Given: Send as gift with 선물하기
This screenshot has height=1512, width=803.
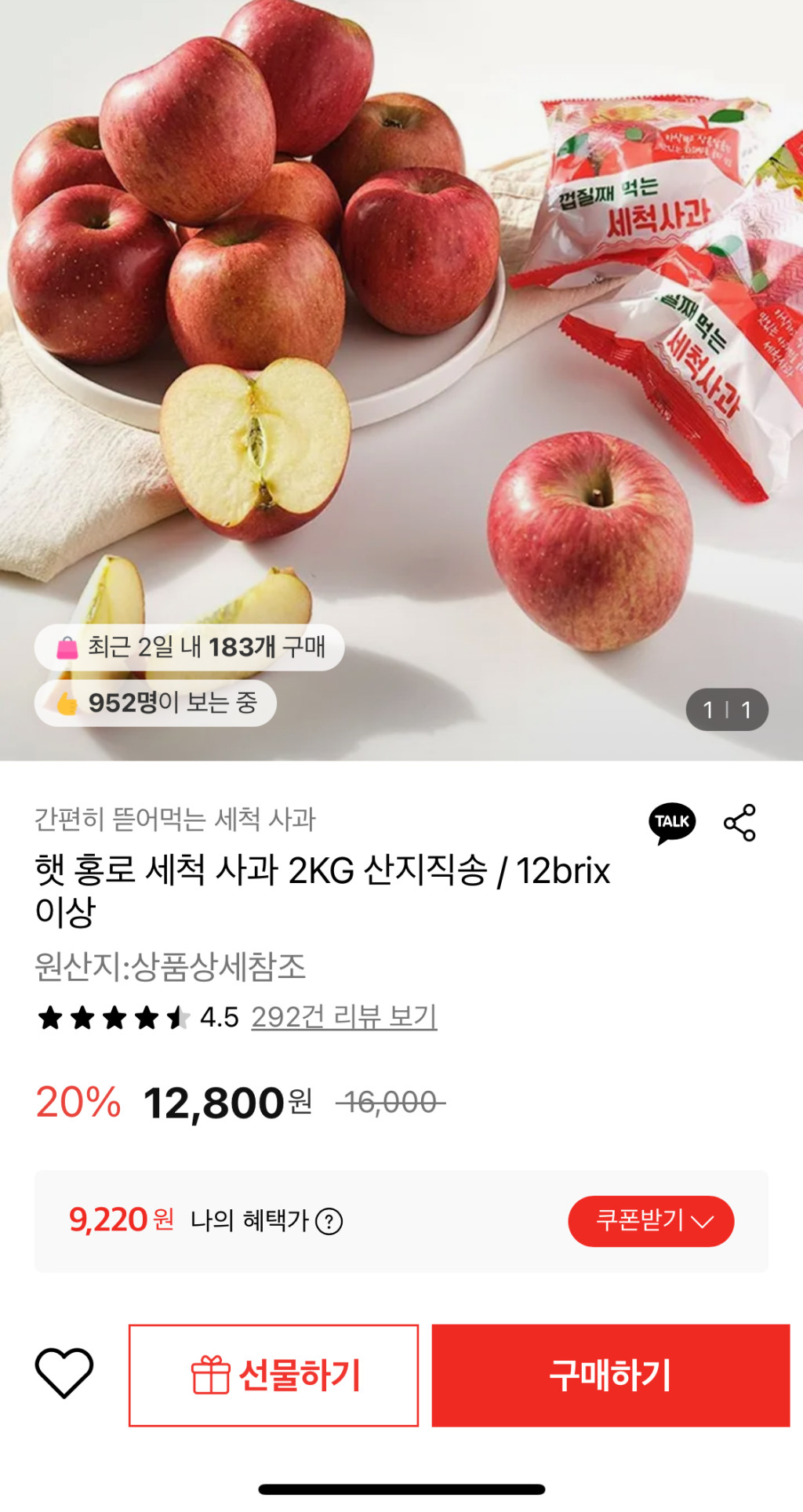Looking at the screenshot, I should [274, 1376].
